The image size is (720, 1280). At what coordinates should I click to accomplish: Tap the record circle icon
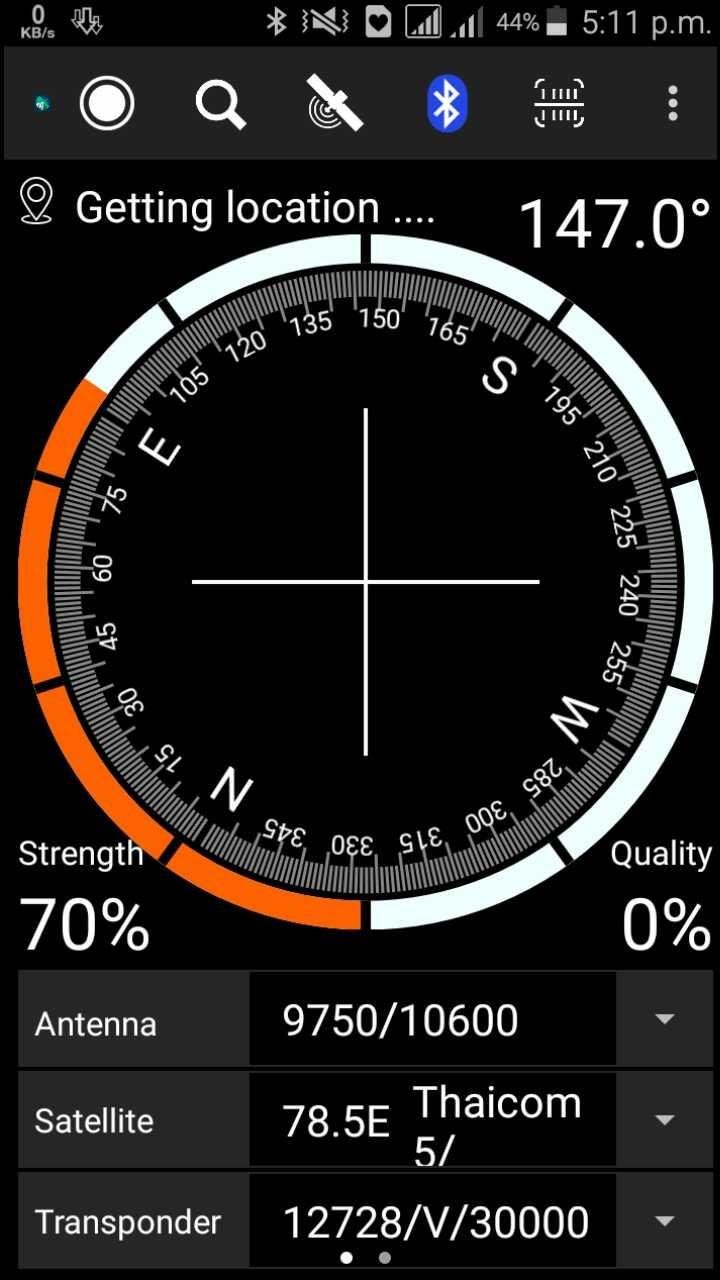(107, 103)
